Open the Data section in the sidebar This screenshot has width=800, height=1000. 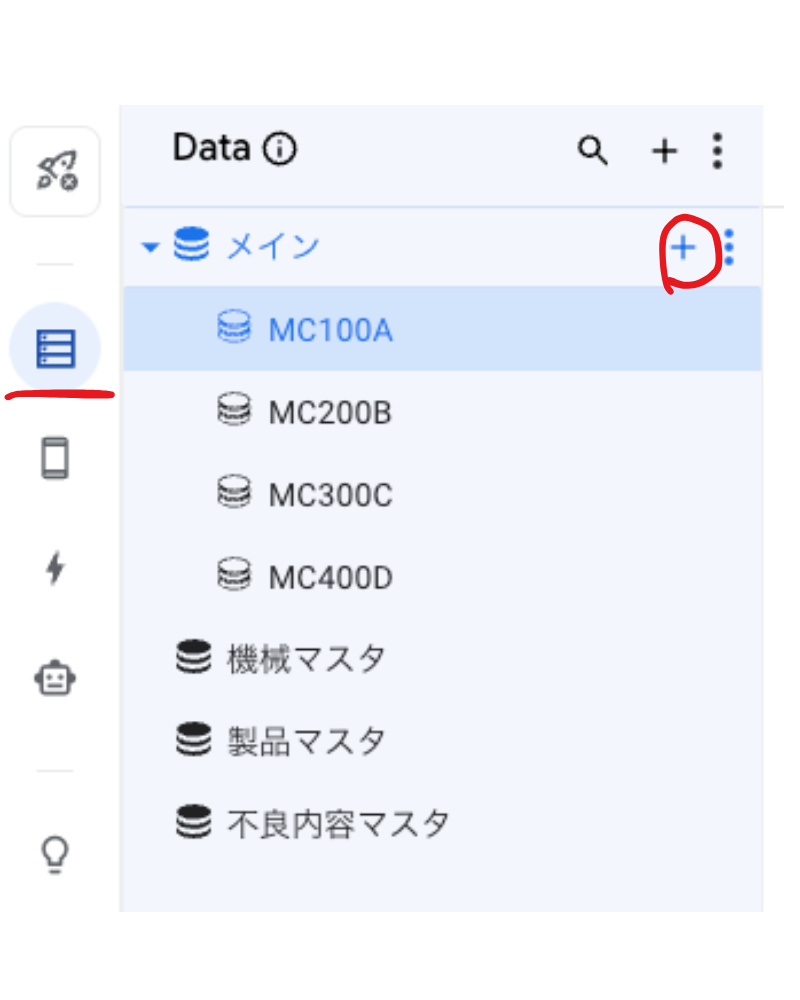55,349
